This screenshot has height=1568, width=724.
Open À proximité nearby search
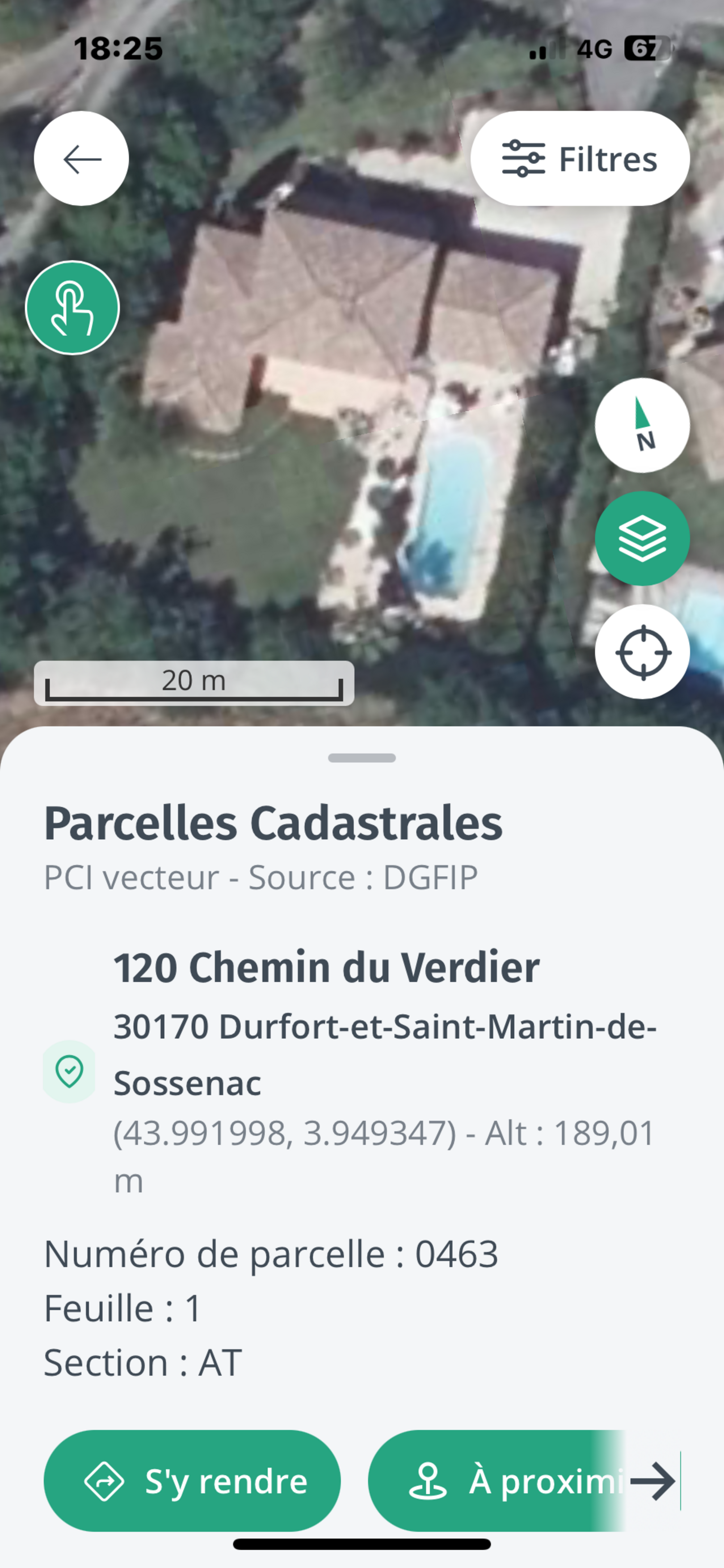pos(499,1480)
